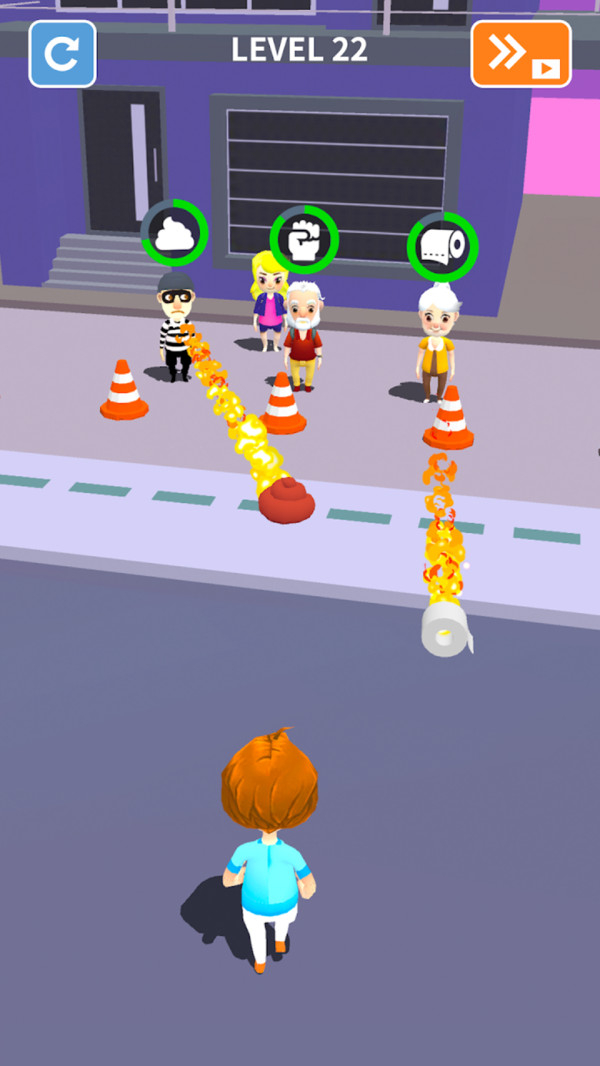The image size is (600, 1066).
Task: Restart the level with the blue button
Action: pyautogui.click(x=62, y=53)
